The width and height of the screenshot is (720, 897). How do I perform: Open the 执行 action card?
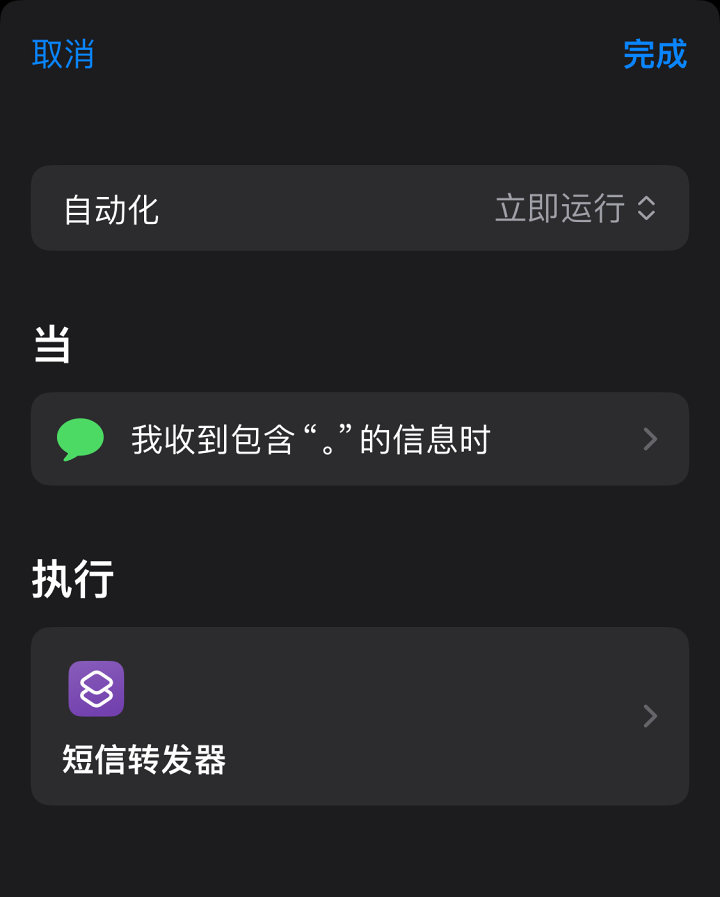[360, 716]
